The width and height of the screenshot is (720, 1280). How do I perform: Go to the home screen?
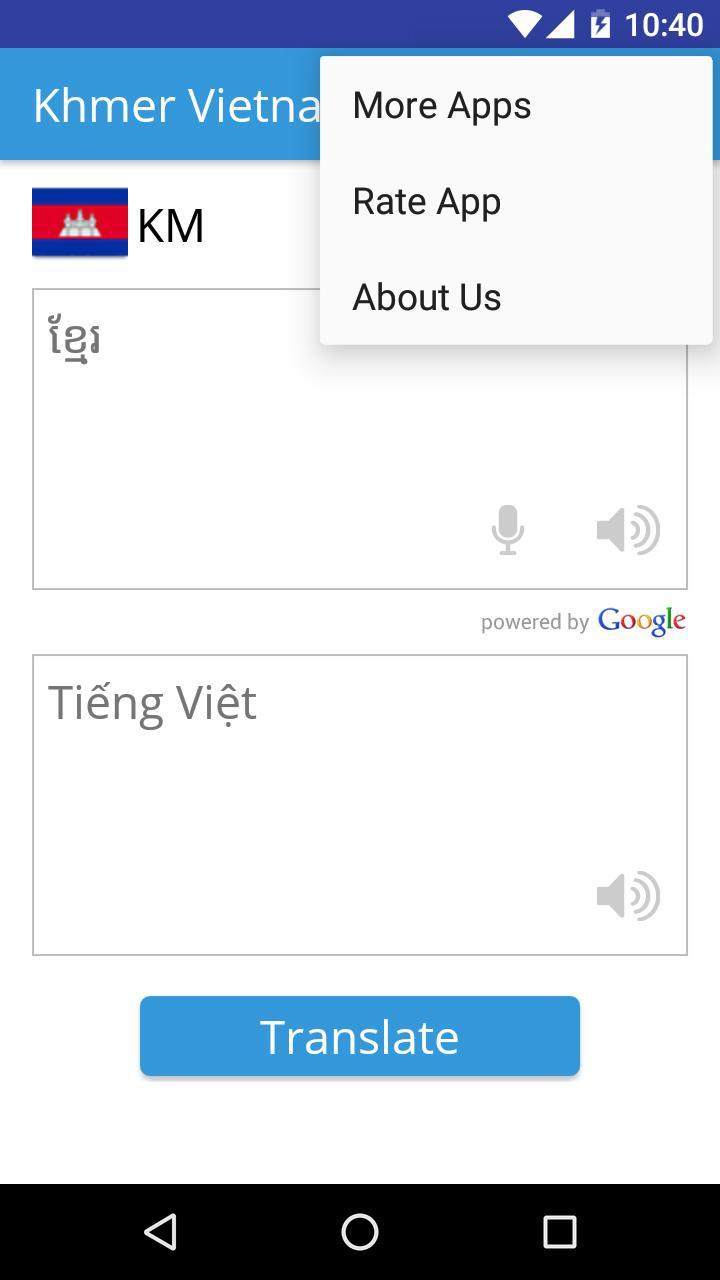(360, 1232)
